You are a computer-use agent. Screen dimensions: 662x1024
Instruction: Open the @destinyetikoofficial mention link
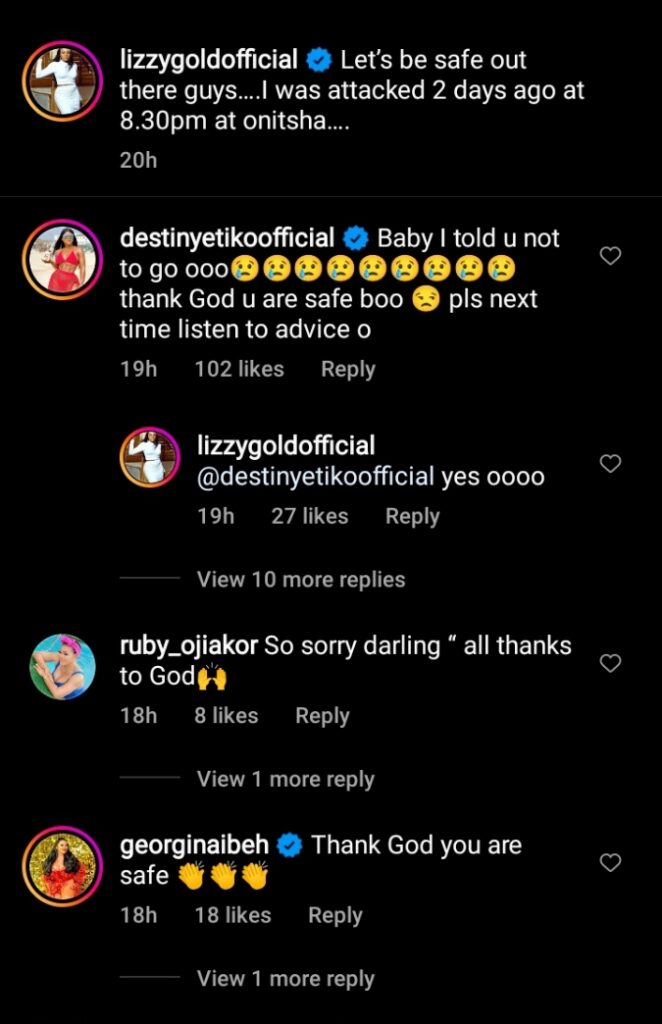(316, 477)
